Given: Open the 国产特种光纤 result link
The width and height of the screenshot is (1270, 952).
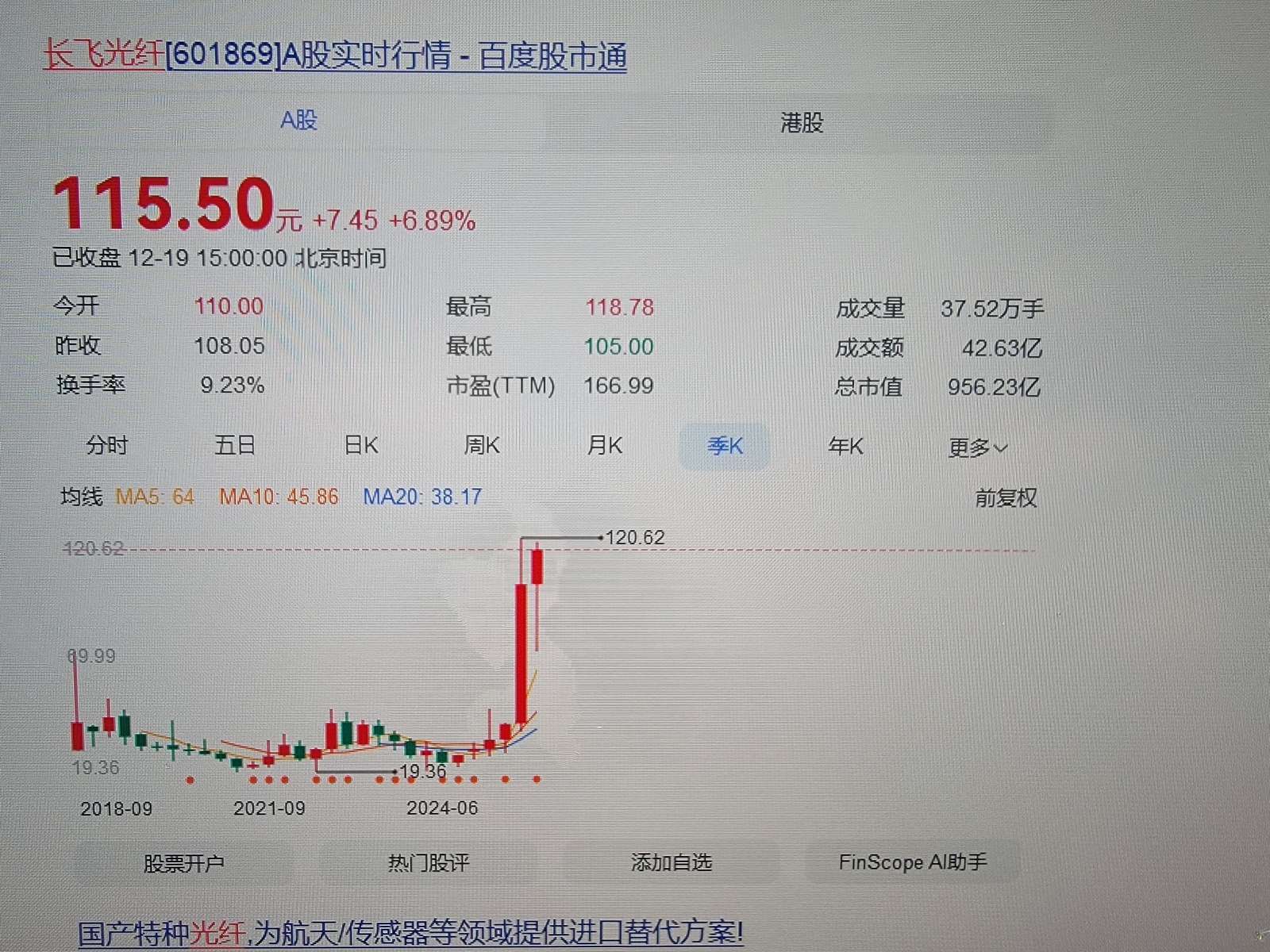Looking at the screenshot, I should [410, 933].
